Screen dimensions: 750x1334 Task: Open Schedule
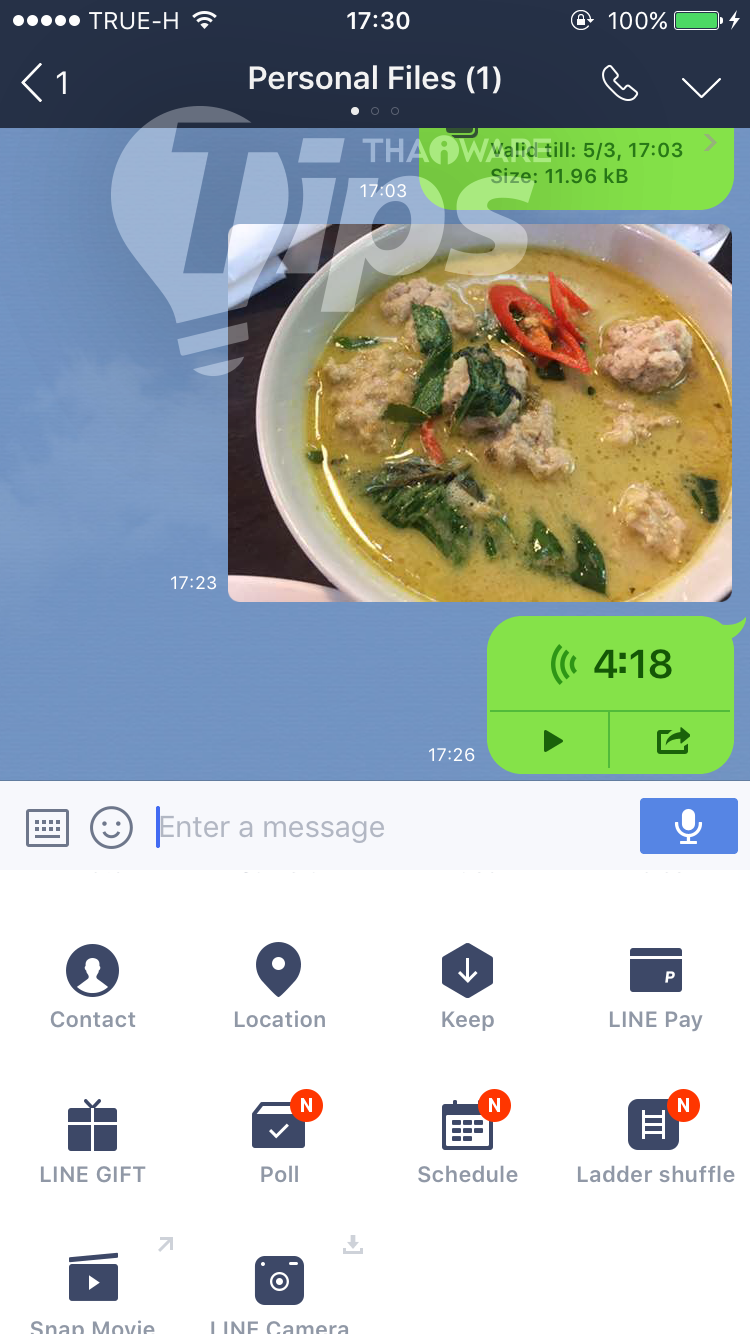point(467,1140)
